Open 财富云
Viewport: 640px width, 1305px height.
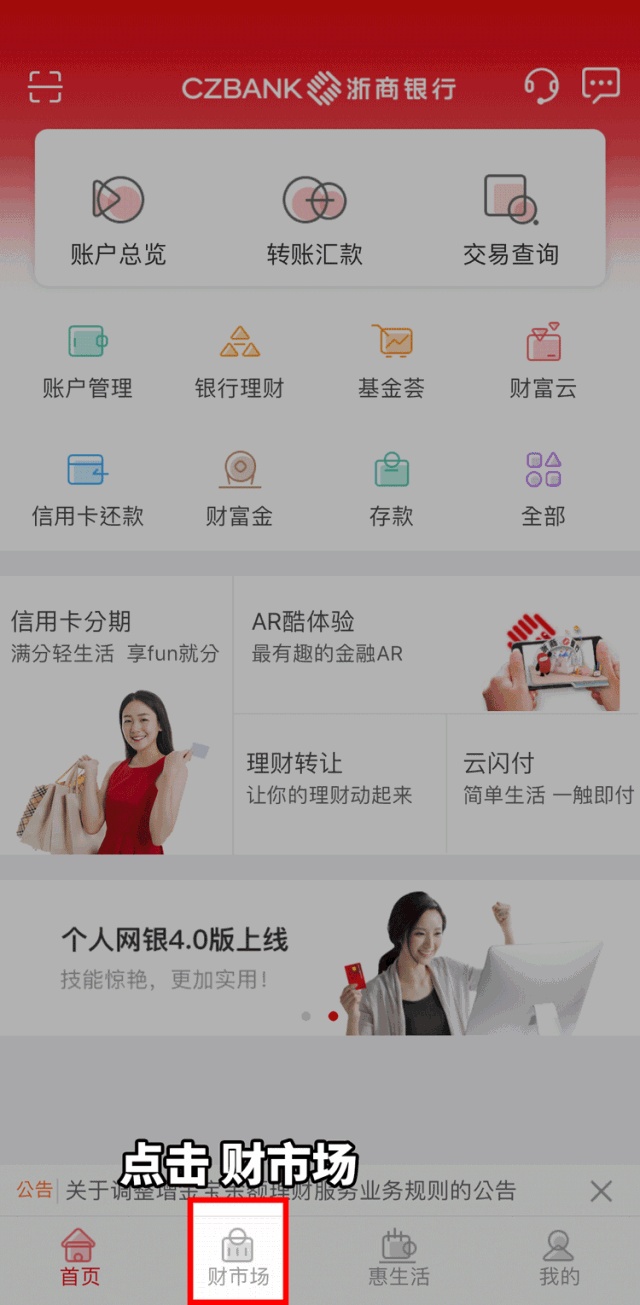pyautogui.click(x=543, y=360)
